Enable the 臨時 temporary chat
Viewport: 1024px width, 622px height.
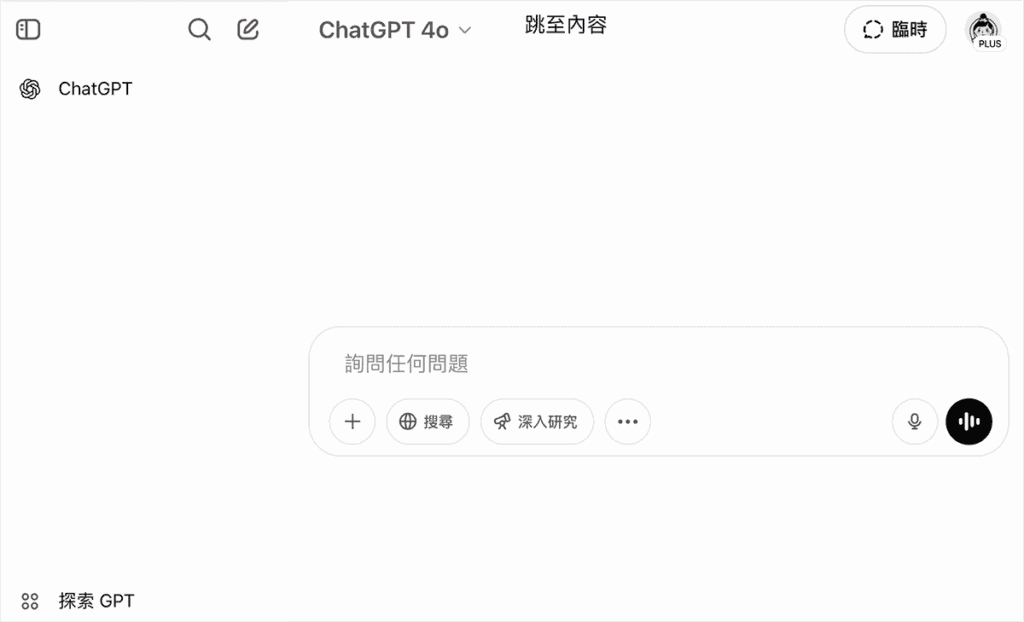pos(894,30)
